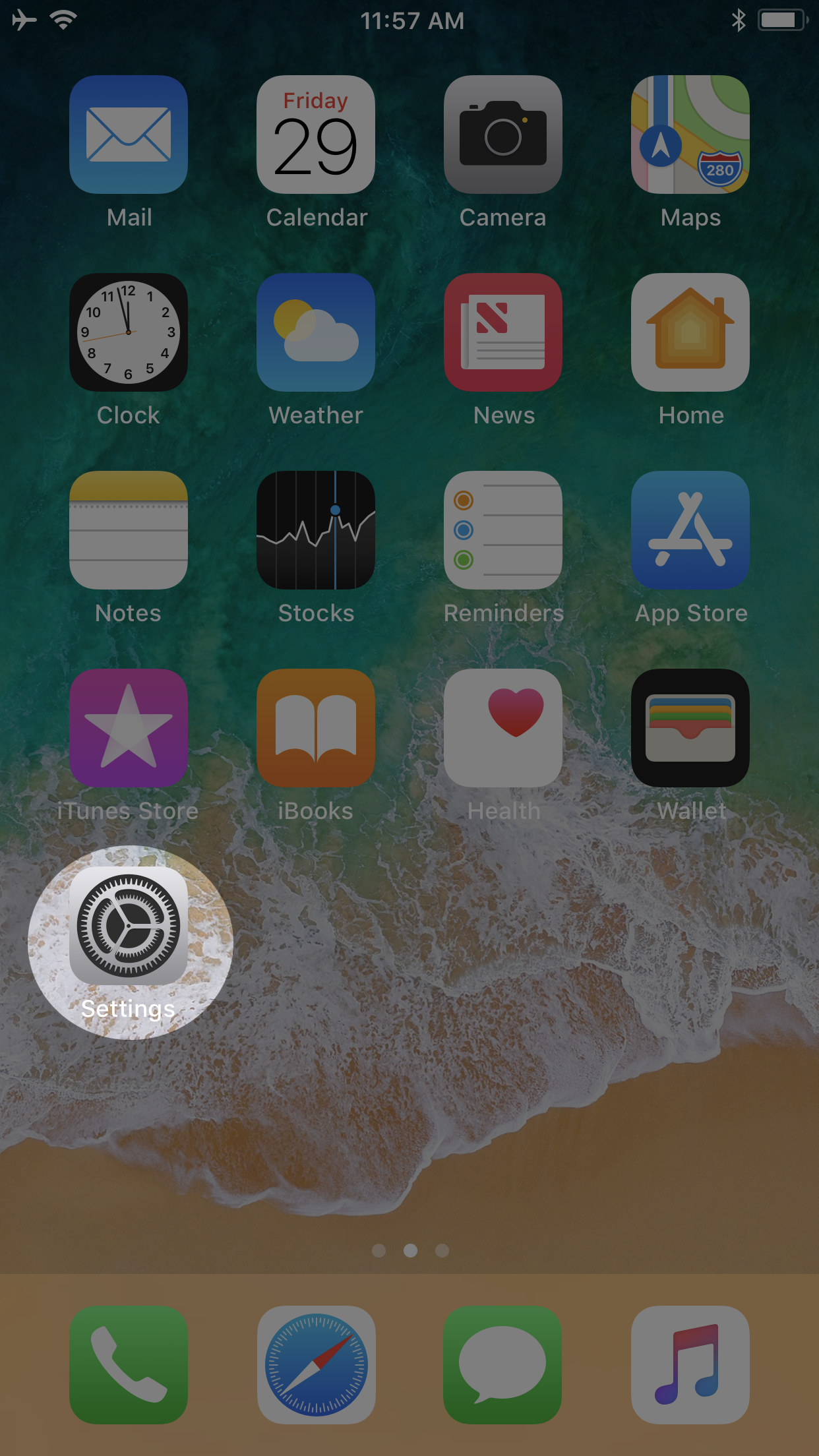
Task: Open Messages from the dock
Action: [503, 1365]
